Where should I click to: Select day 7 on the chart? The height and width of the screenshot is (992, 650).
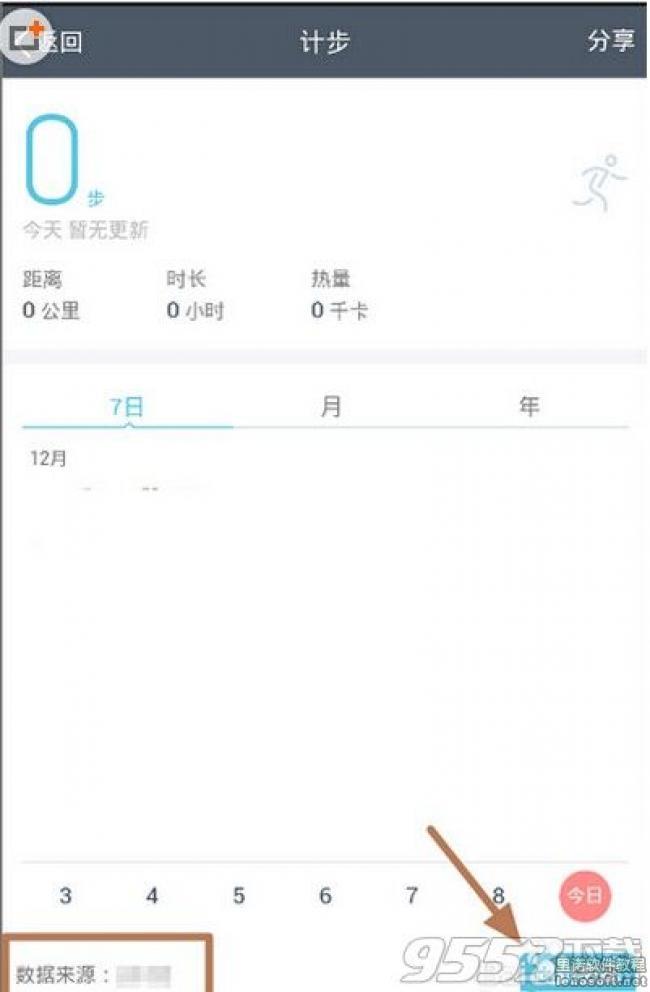(x=411, y=896)
